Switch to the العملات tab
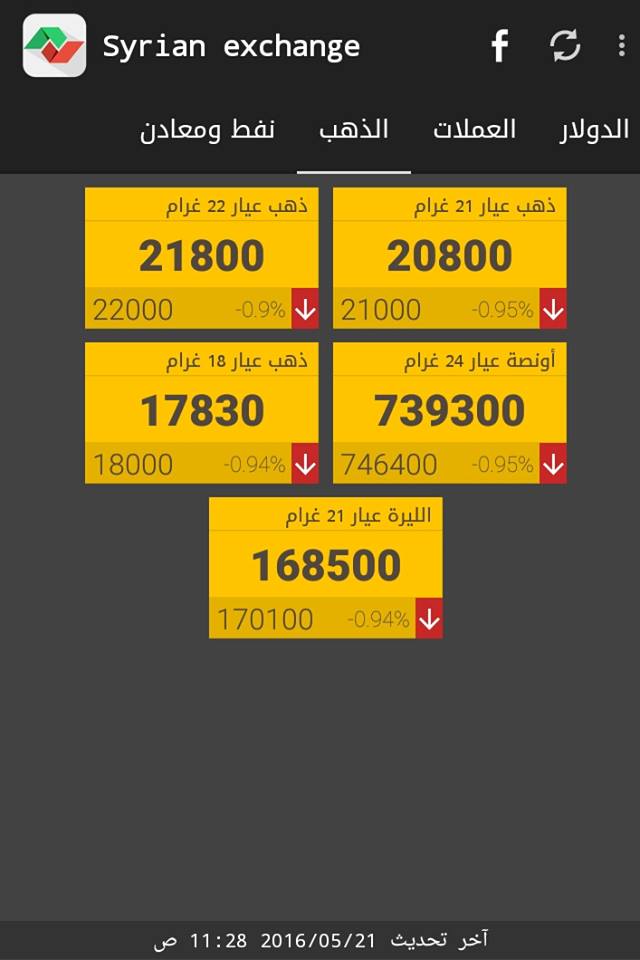Image resolution: width=640 pixels, height=960 pixels. 475,130
